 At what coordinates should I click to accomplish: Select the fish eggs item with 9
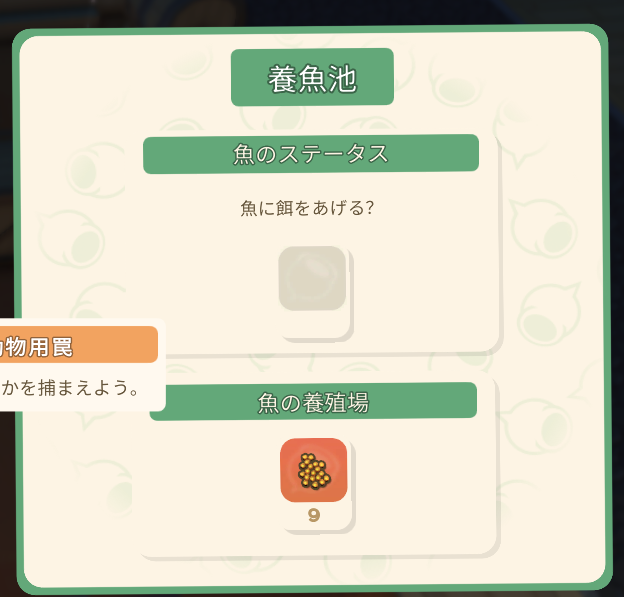point(313,470)
